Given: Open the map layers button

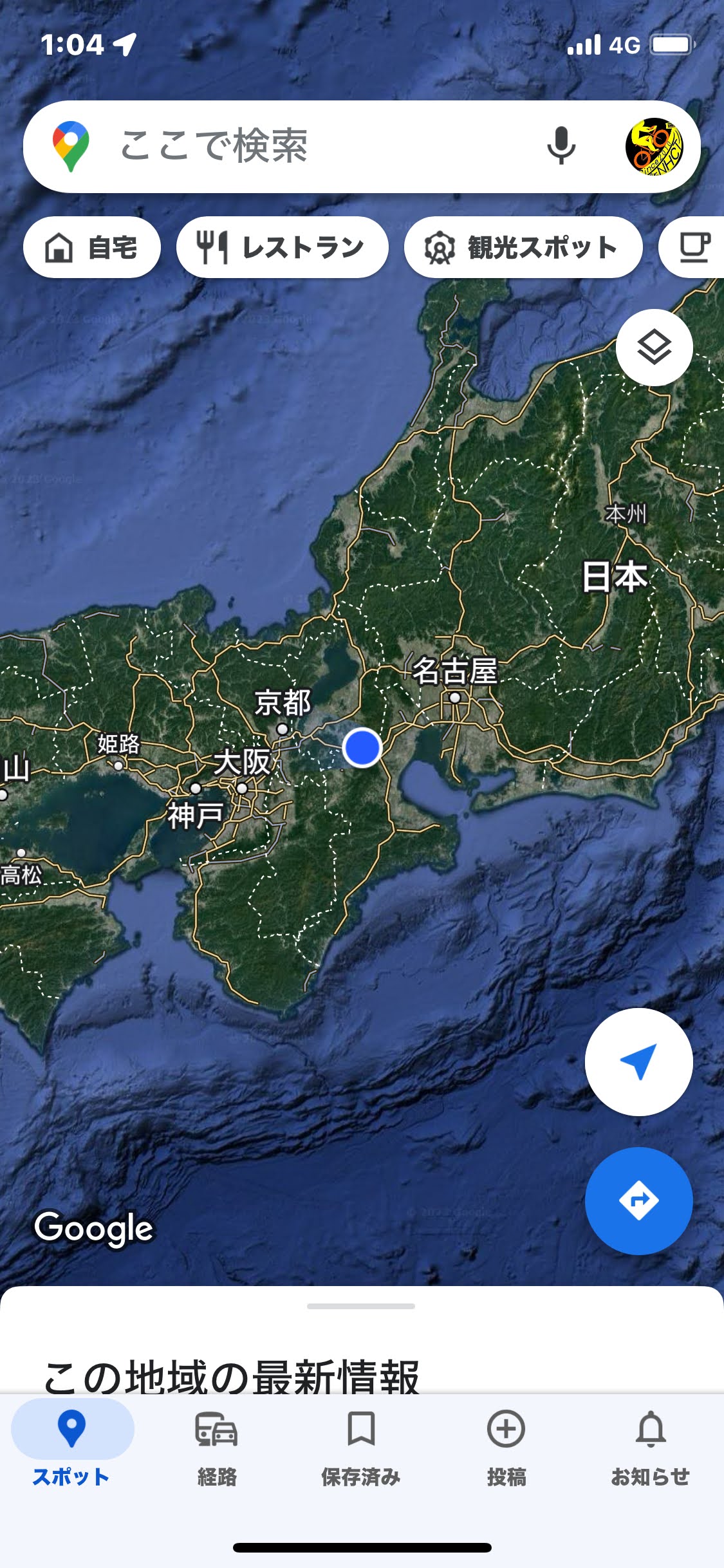Looking at the screenshot, I should [654, 348].
